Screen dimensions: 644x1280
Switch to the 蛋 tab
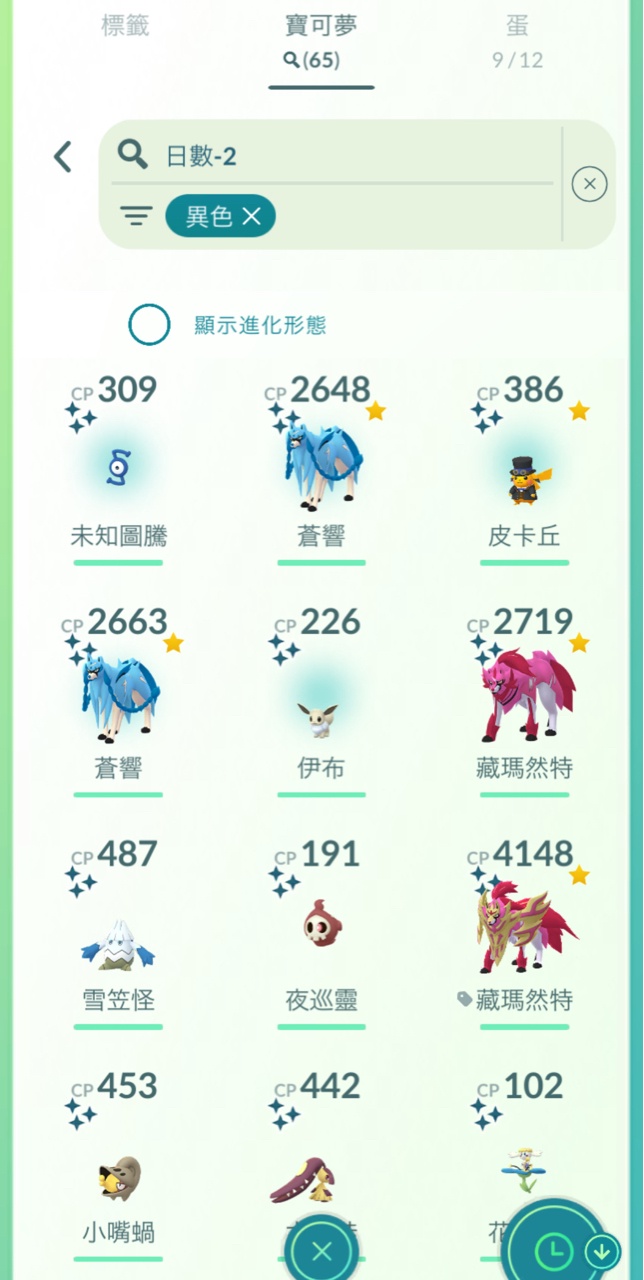pyautogui.click(x=517, y=27)
